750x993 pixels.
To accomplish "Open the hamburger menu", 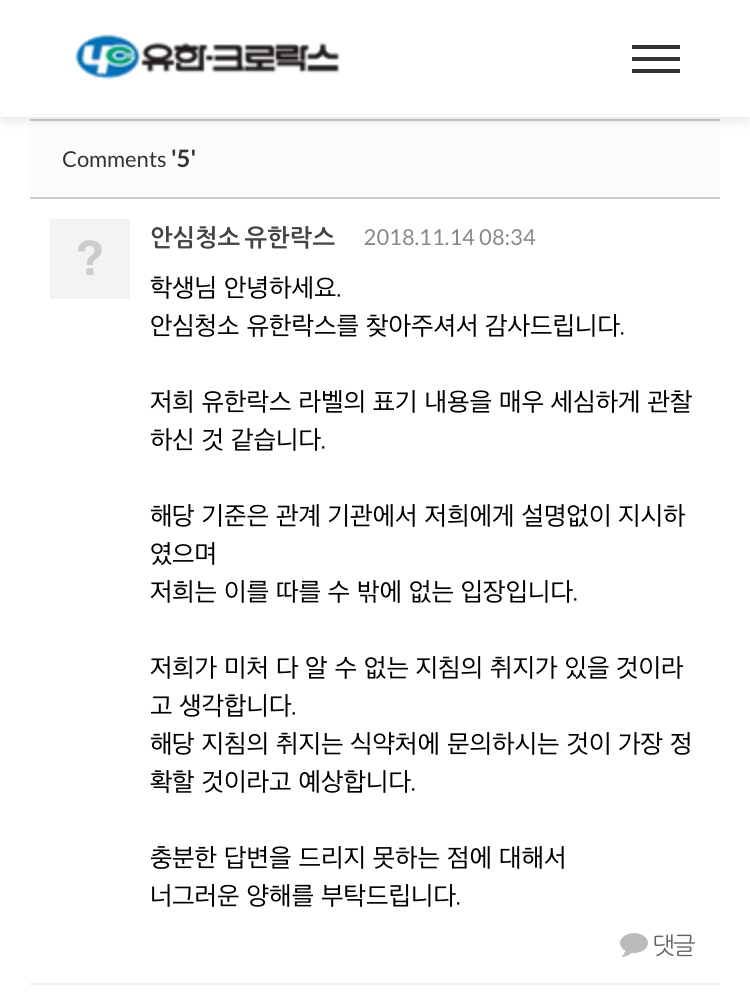I will [x=655, y=59].
